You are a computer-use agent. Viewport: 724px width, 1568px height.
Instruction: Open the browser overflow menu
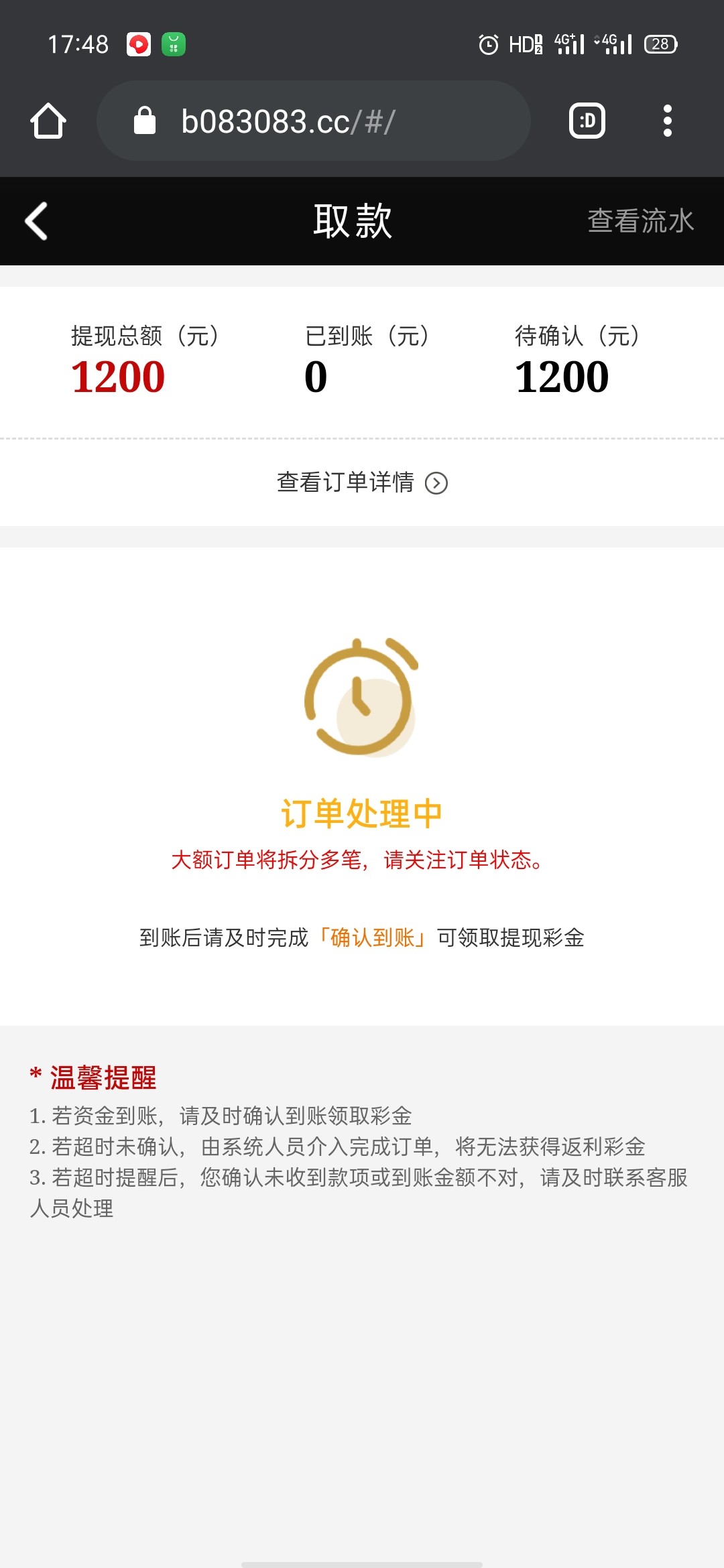667,121
